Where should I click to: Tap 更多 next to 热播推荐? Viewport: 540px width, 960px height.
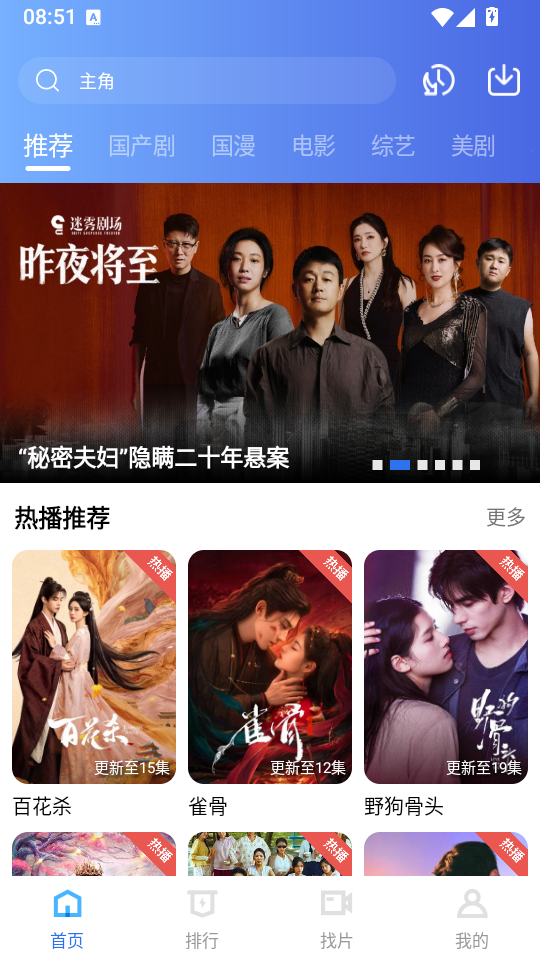(506, 517)
